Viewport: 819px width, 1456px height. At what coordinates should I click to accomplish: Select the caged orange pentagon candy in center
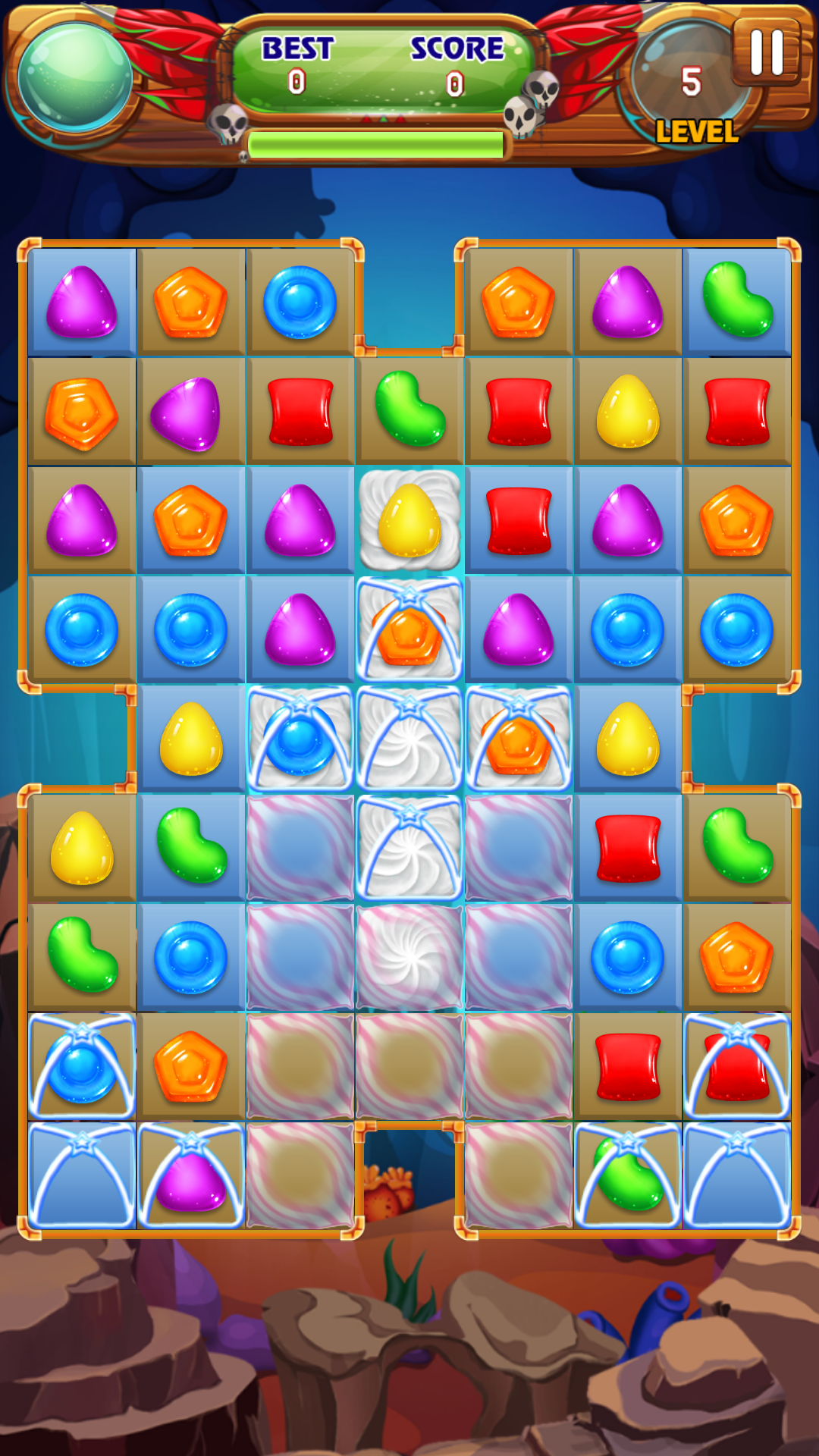[409, 629]
